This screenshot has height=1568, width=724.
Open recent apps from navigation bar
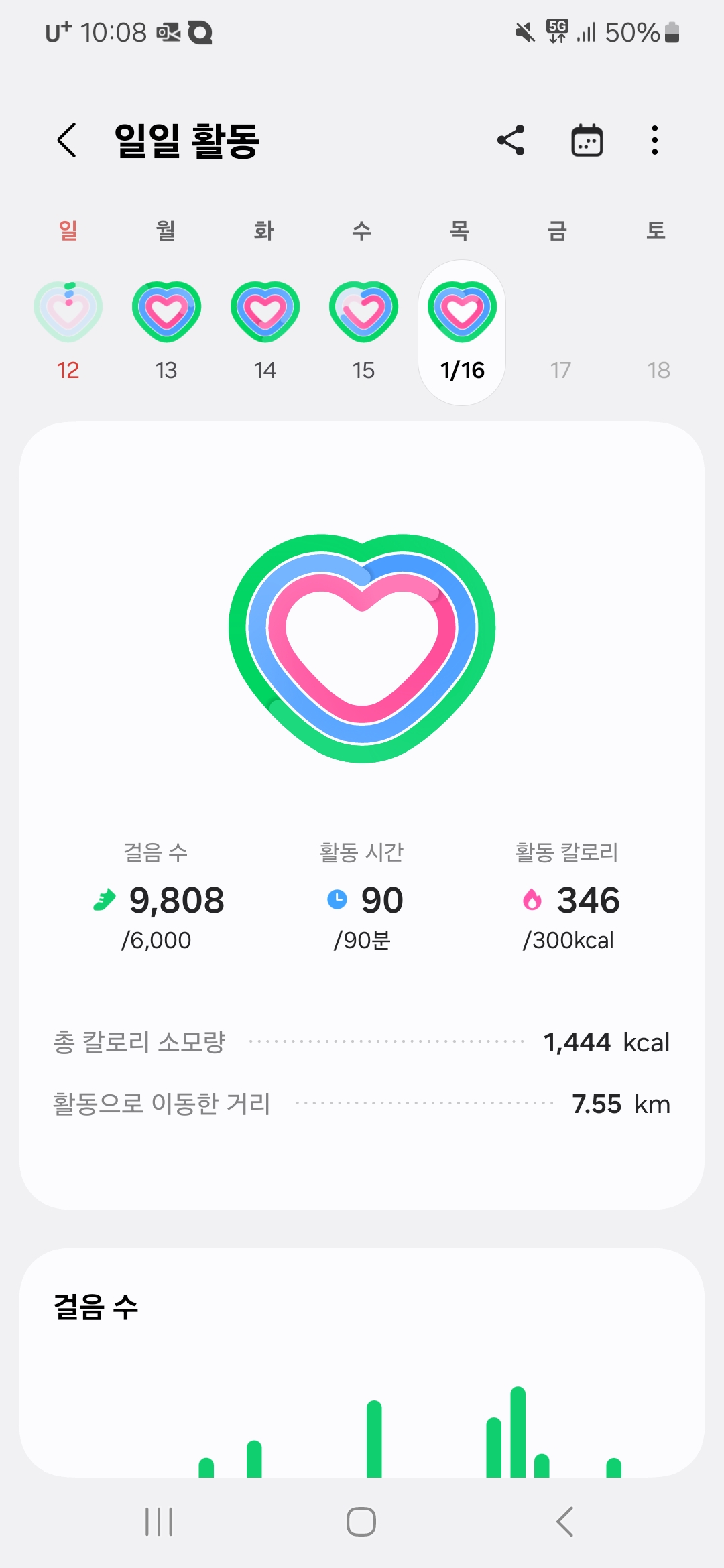(159, 1522)
